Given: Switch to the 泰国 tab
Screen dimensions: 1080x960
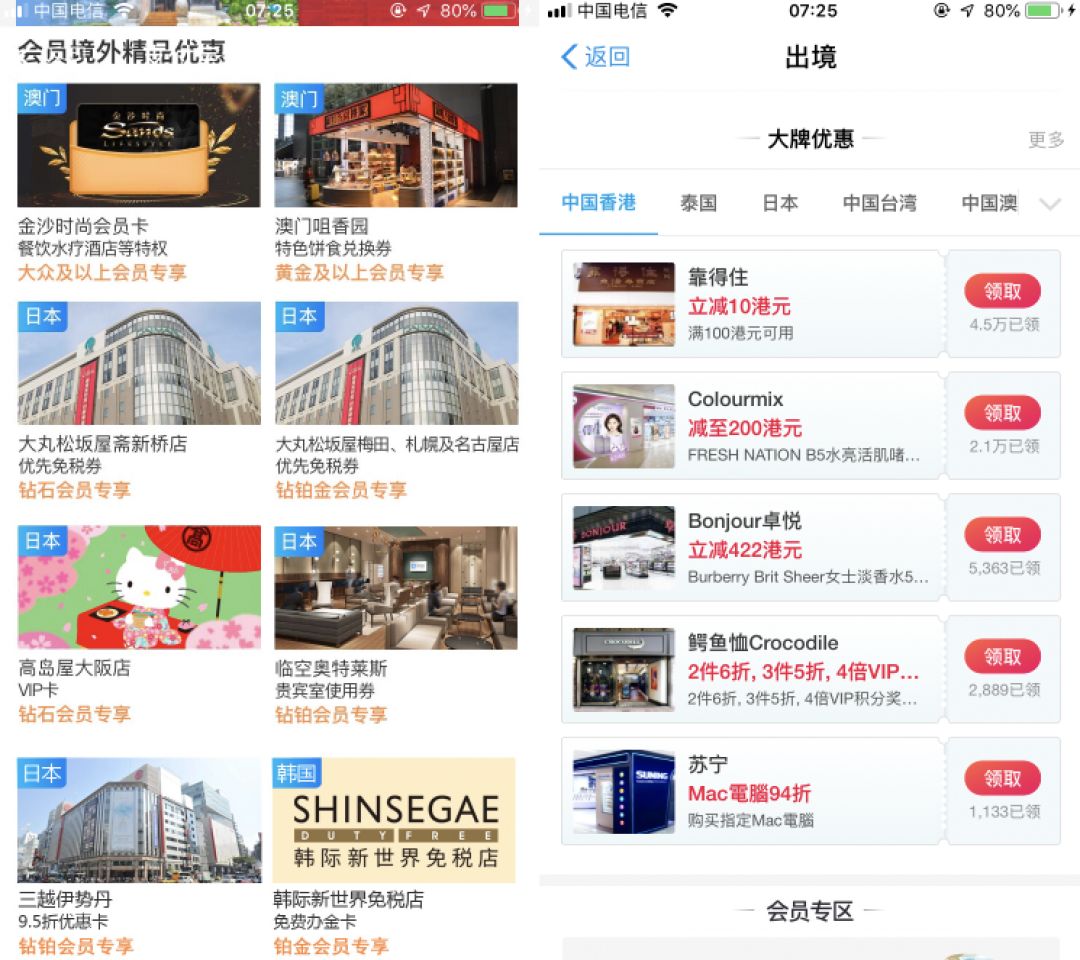Looking at the screenshot, I should pos(698,203).
